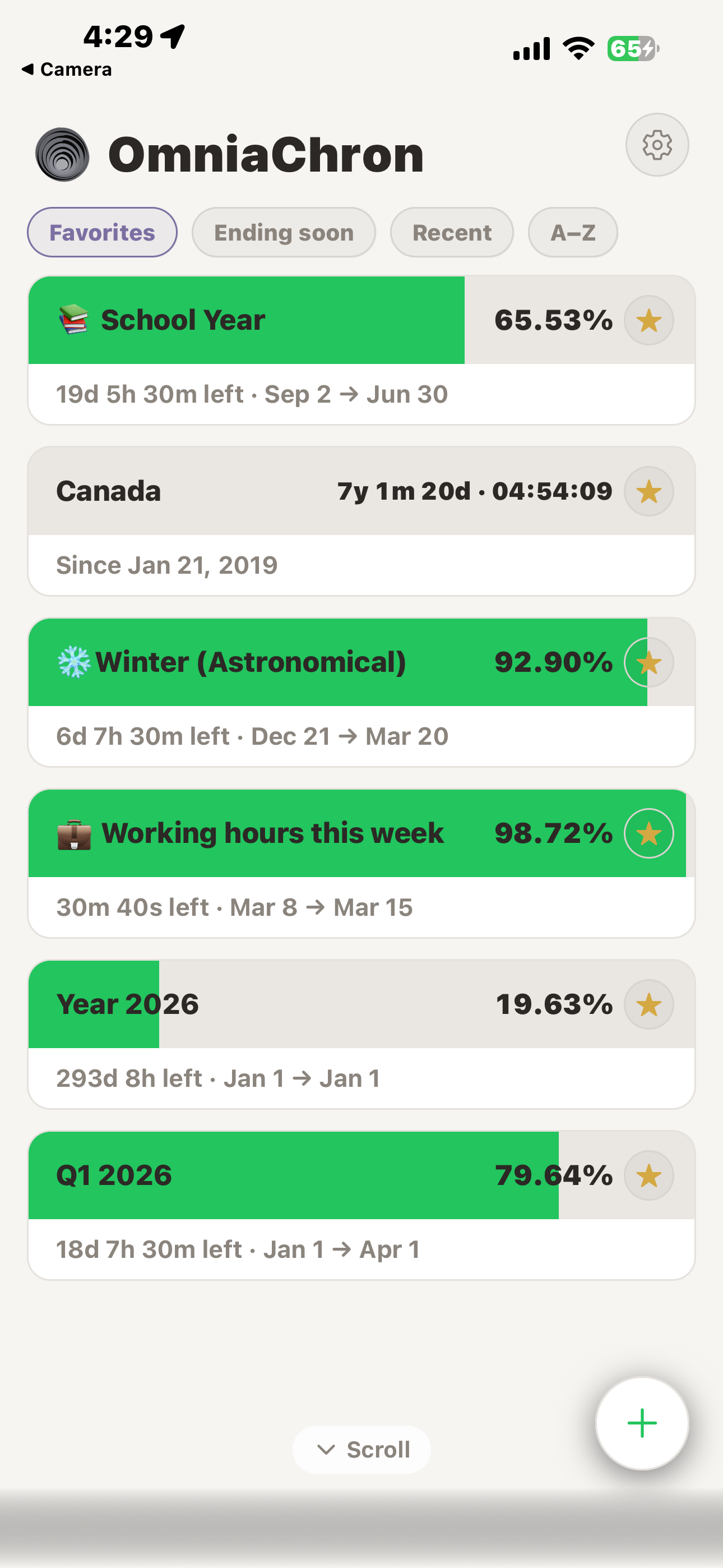
Task: Click the star icon on Canada card
Action: (x=648, y=491)
